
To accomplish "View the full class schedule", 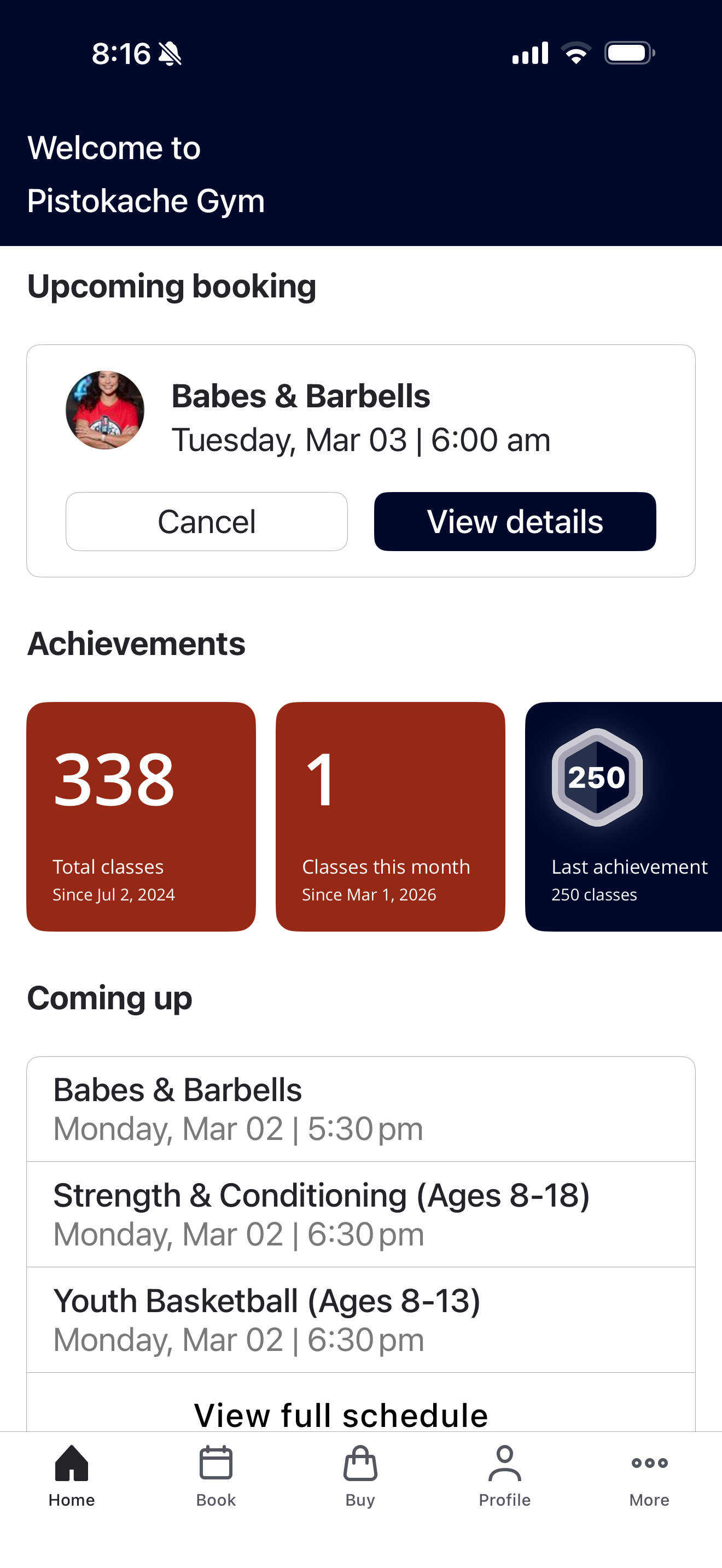I will 341,1413.
